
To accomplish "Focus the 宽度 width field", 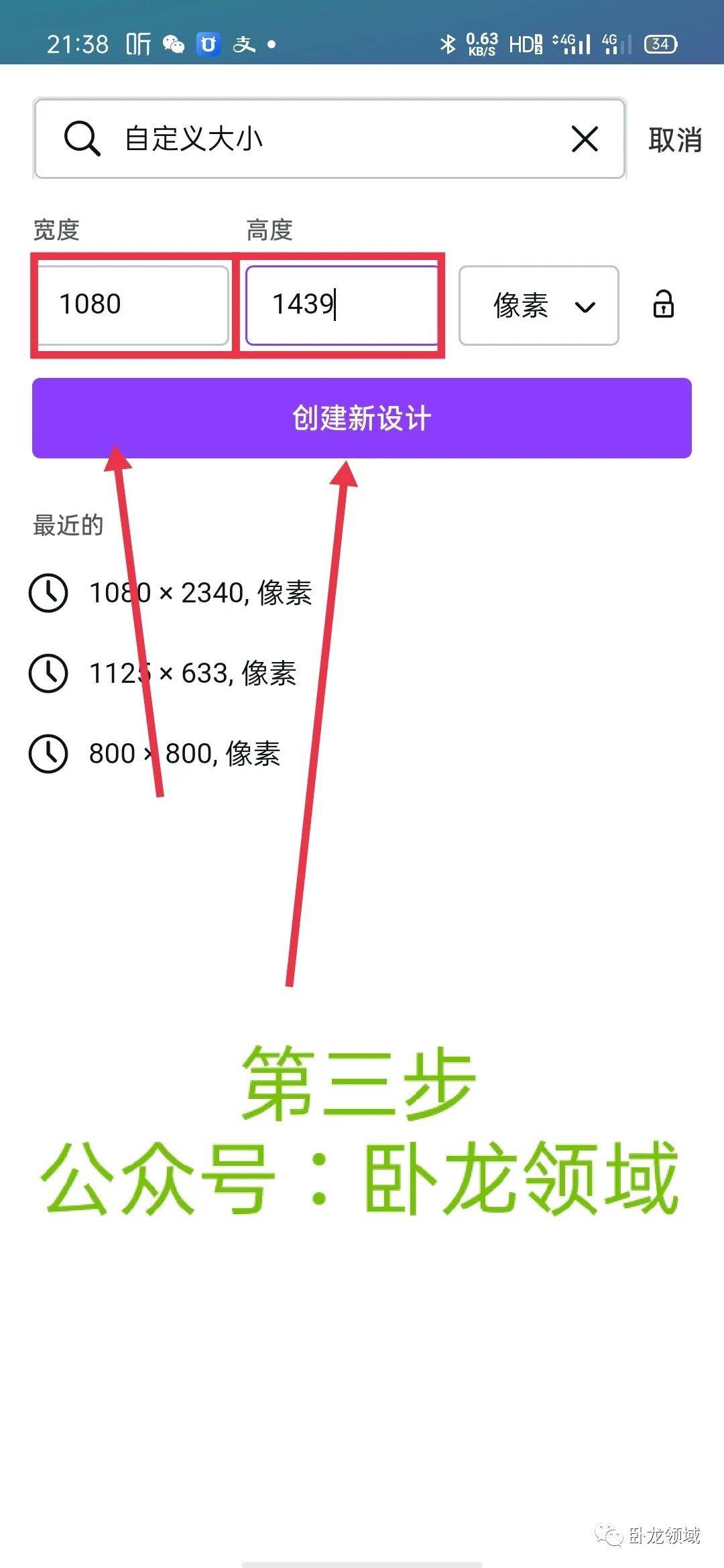I will (133, 305).
